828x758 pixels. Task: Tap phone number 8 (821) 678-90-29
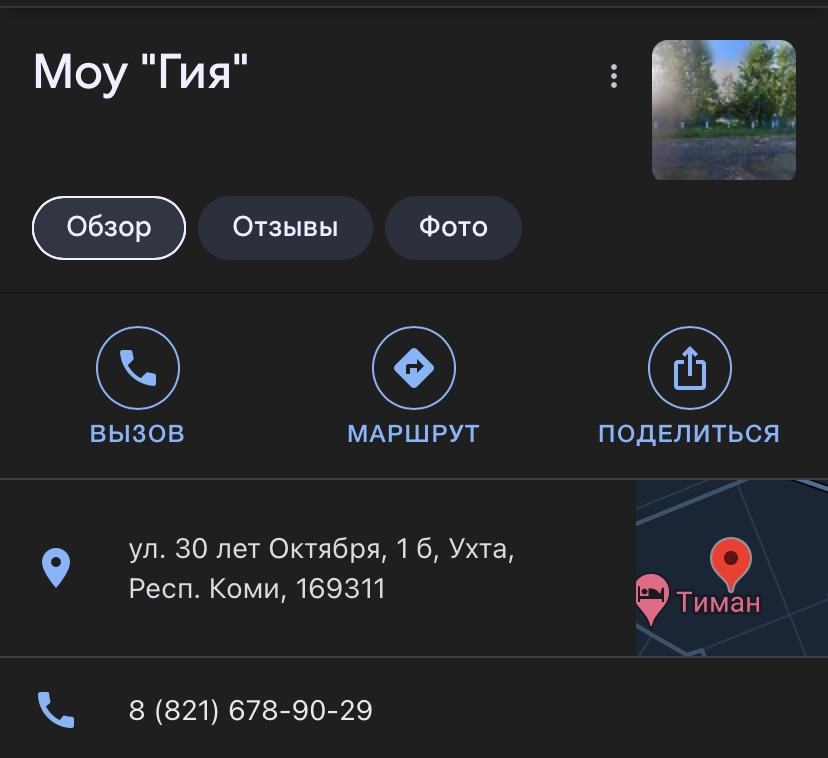251,710
